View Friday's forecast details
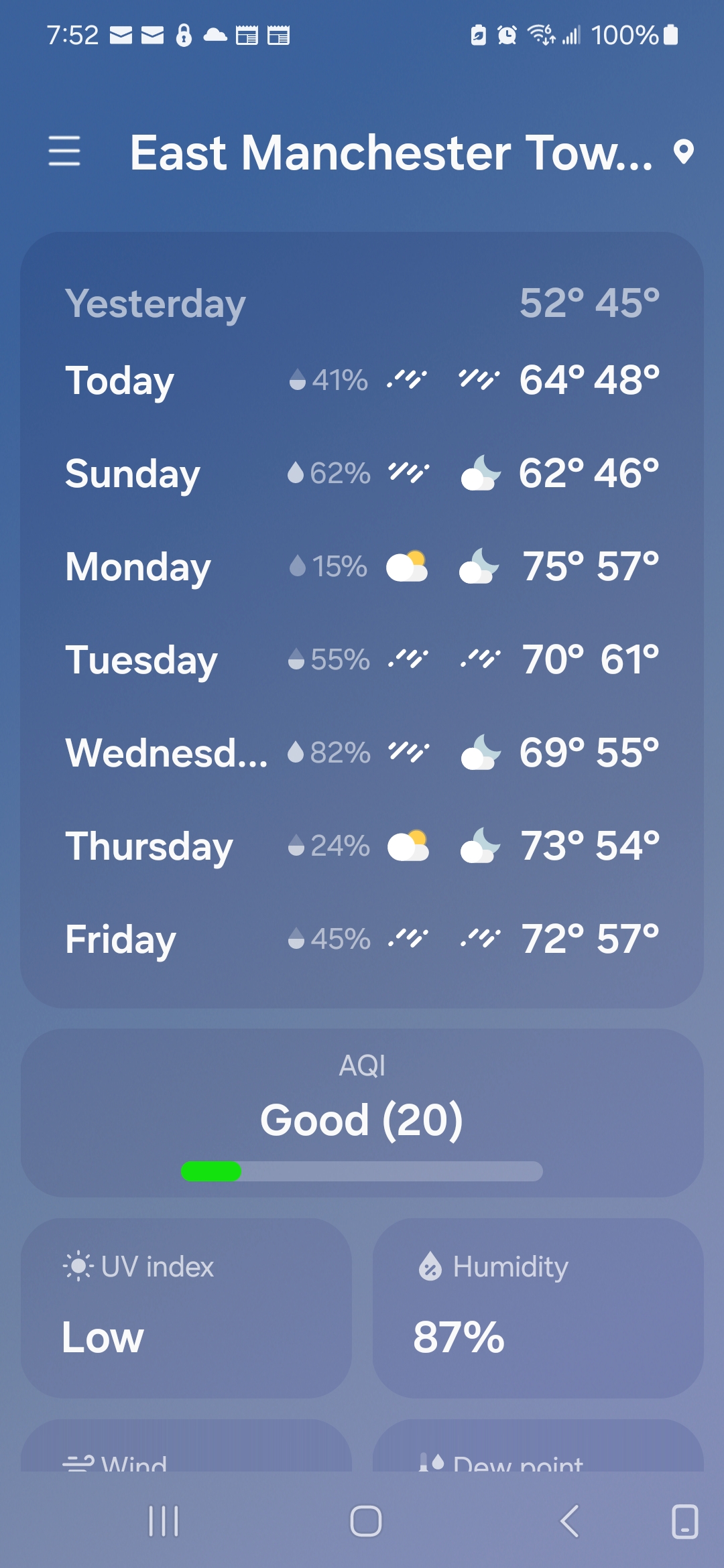The image size is (724, 1568). [x=362, y=939]
